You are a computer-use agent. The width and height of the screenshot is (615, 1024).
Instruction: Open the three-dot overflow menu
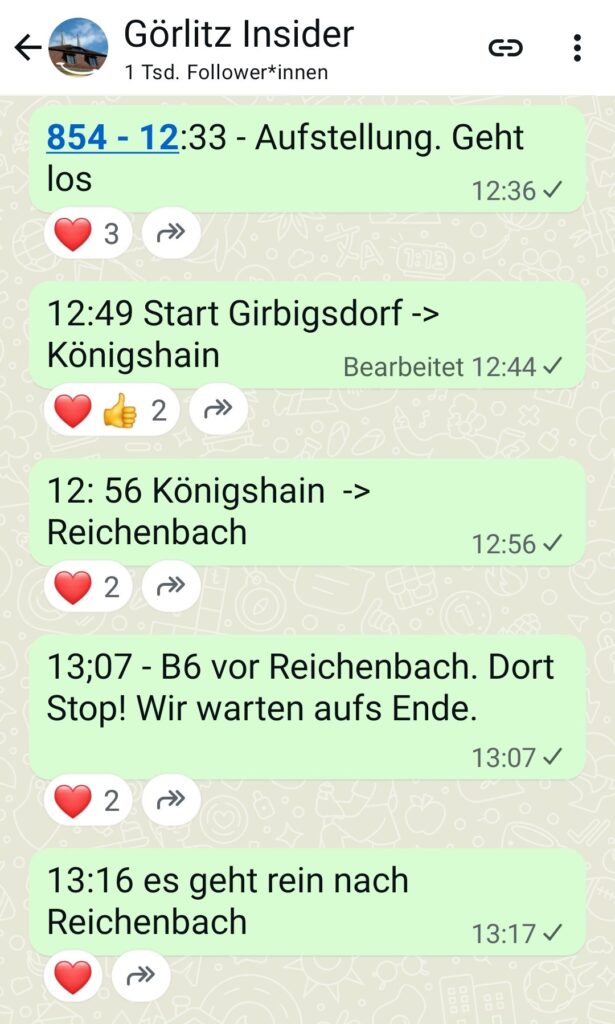577,48
